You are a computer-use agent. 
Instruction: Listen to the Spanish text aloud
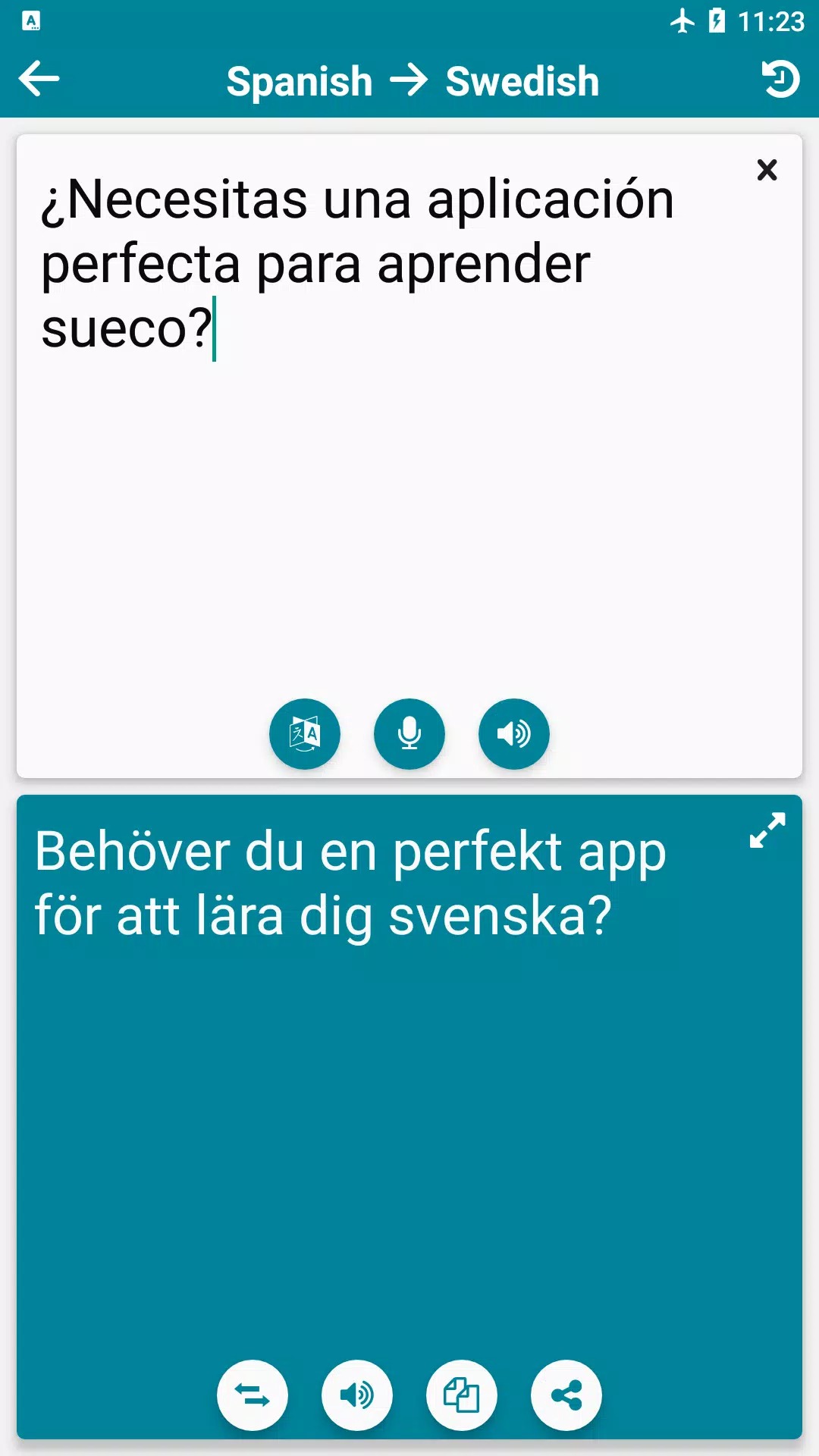pyautogui.click(x=513, y=733)
